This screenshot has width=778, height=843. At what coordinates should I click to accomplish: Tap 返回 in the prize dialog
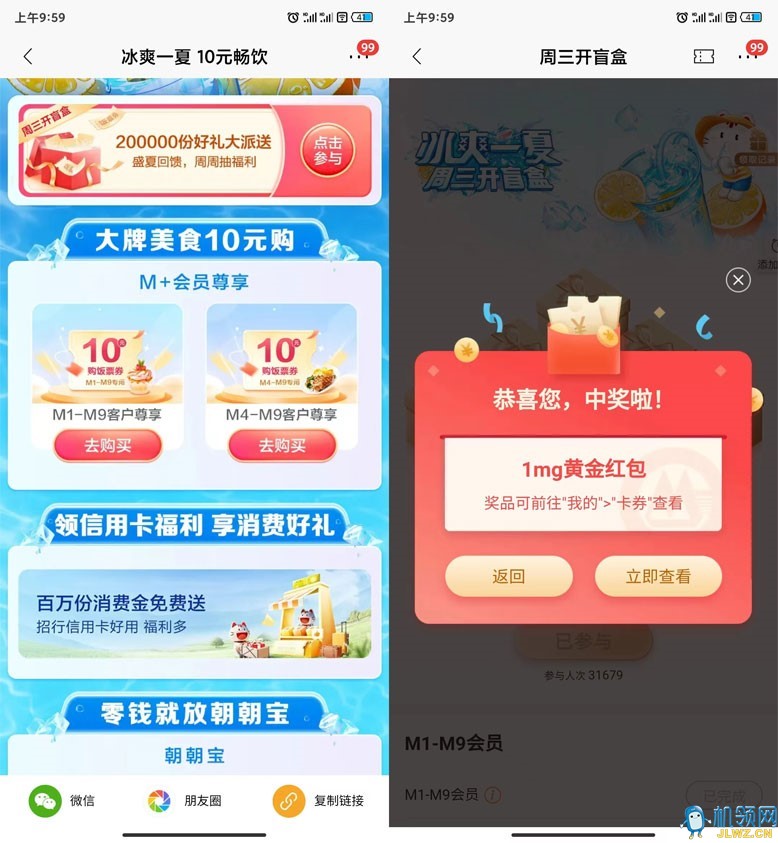point(508,576)
